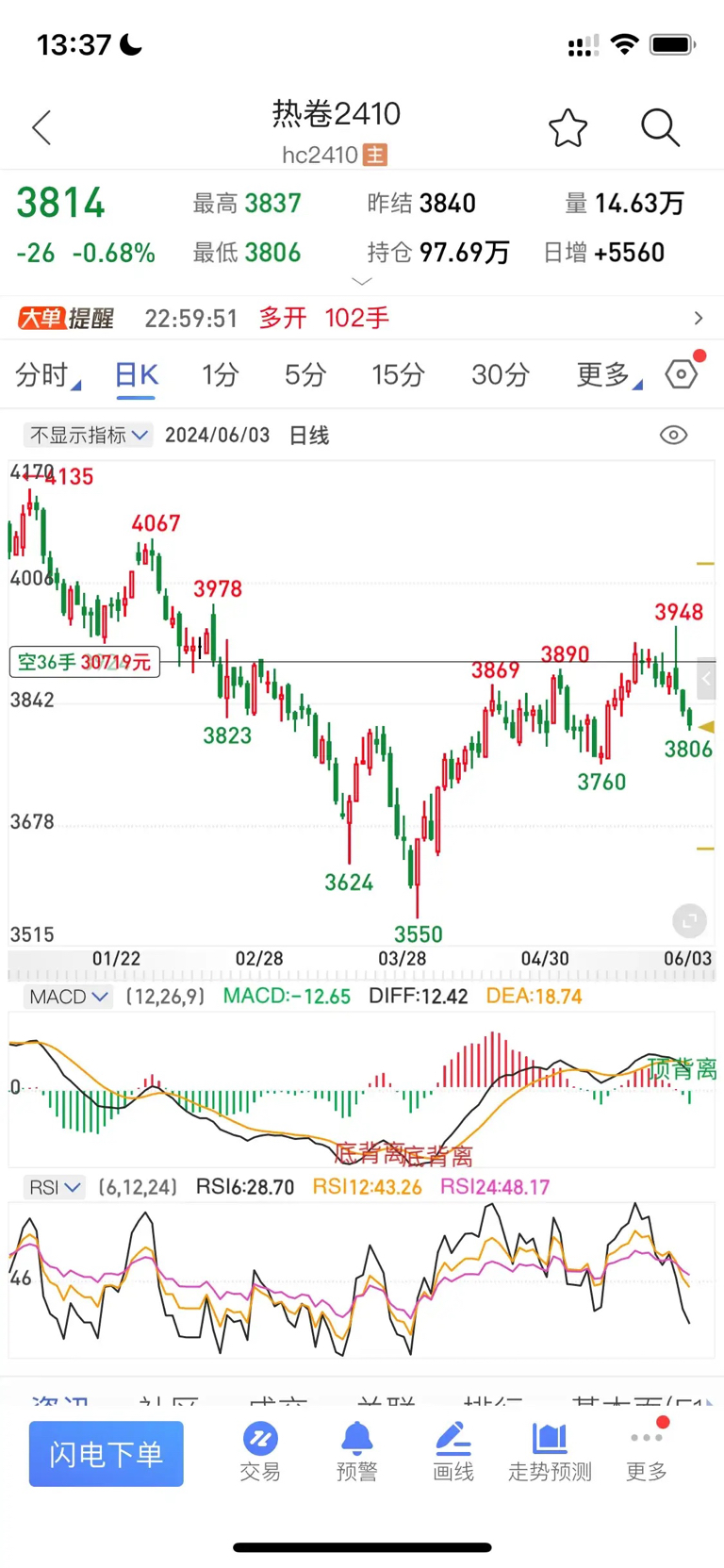
Task: Switch to 15分 chart
Action: 398,375
